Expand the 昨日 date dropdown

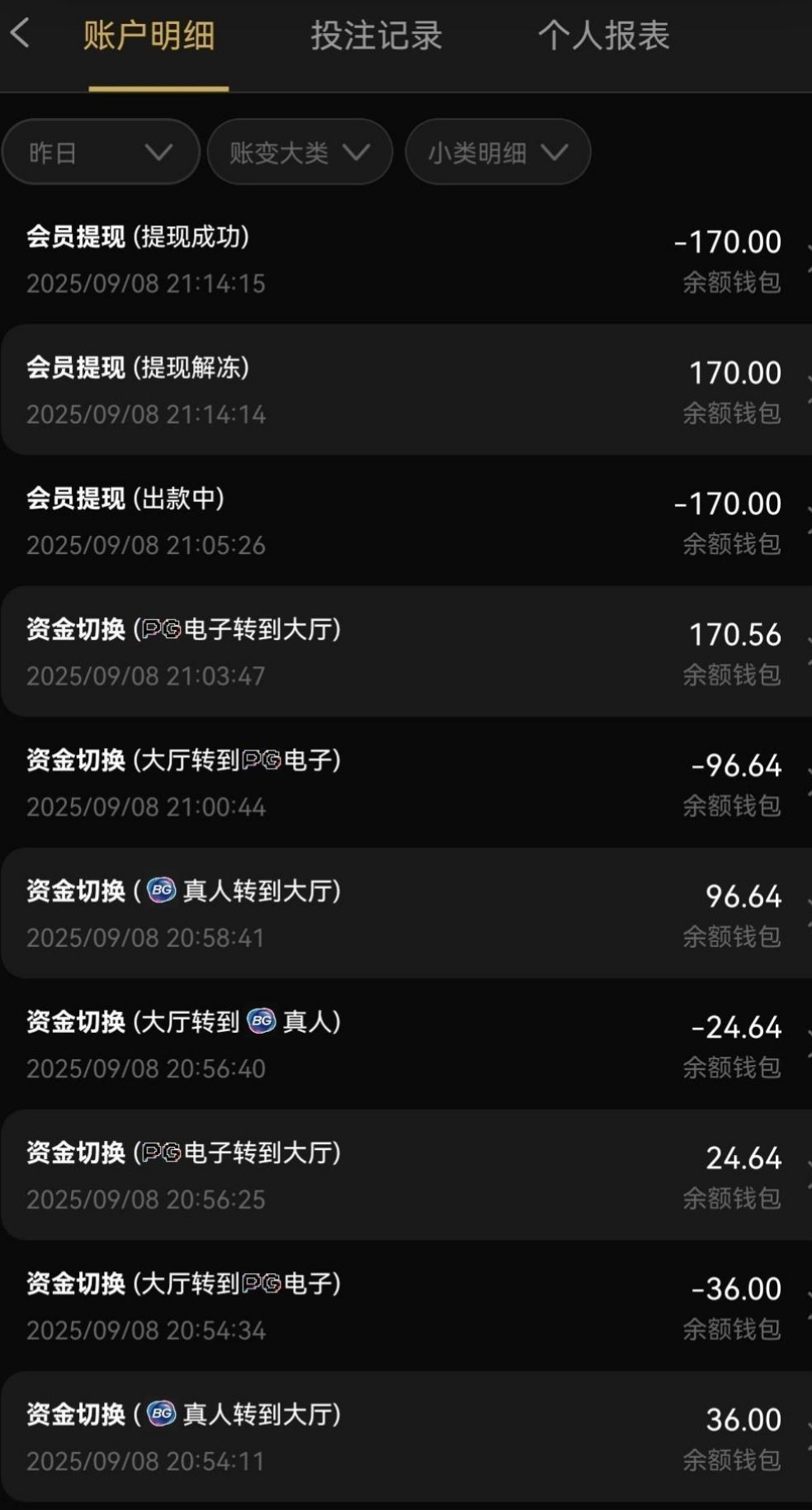[101, 153]
